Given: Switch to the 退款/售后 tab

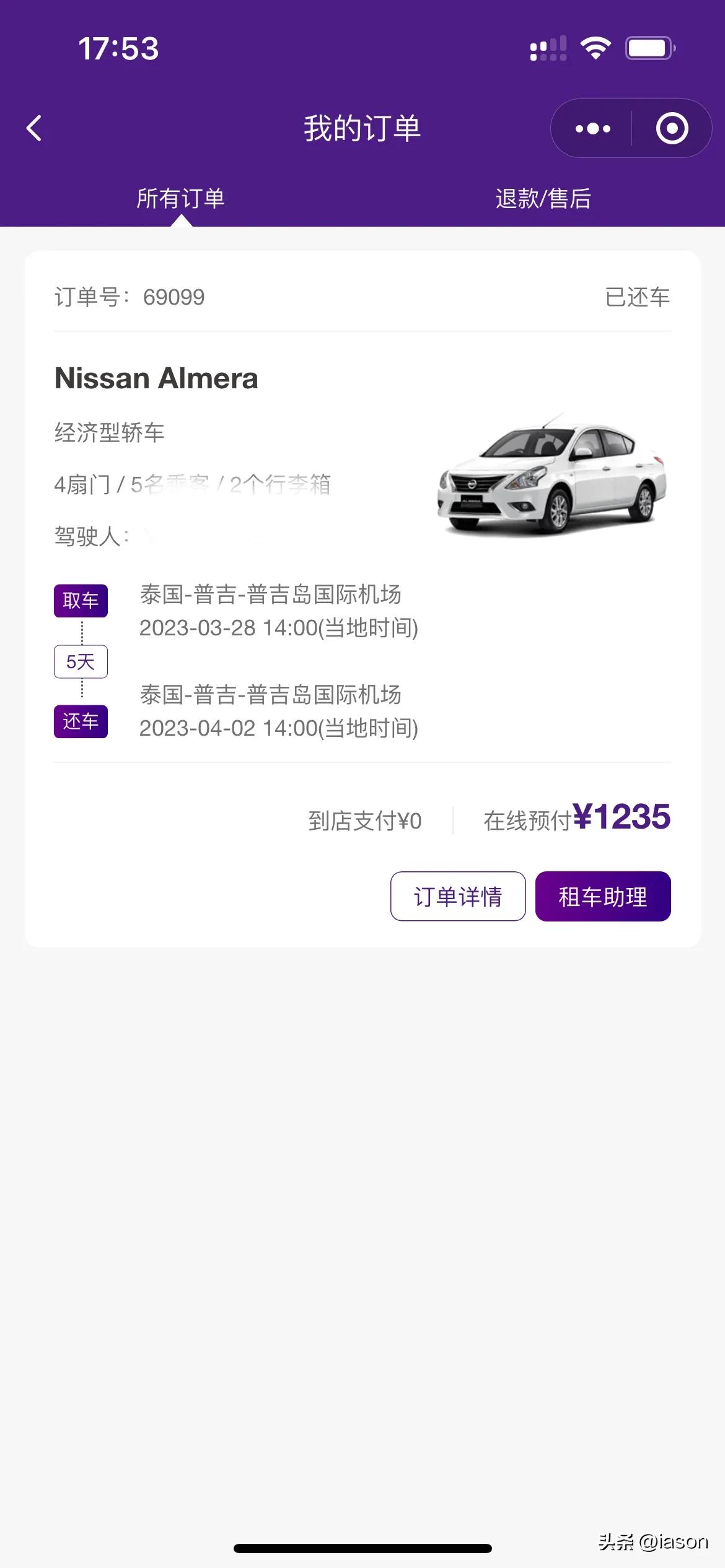Looking at the screenshot, I should click(x=543, y=198).
